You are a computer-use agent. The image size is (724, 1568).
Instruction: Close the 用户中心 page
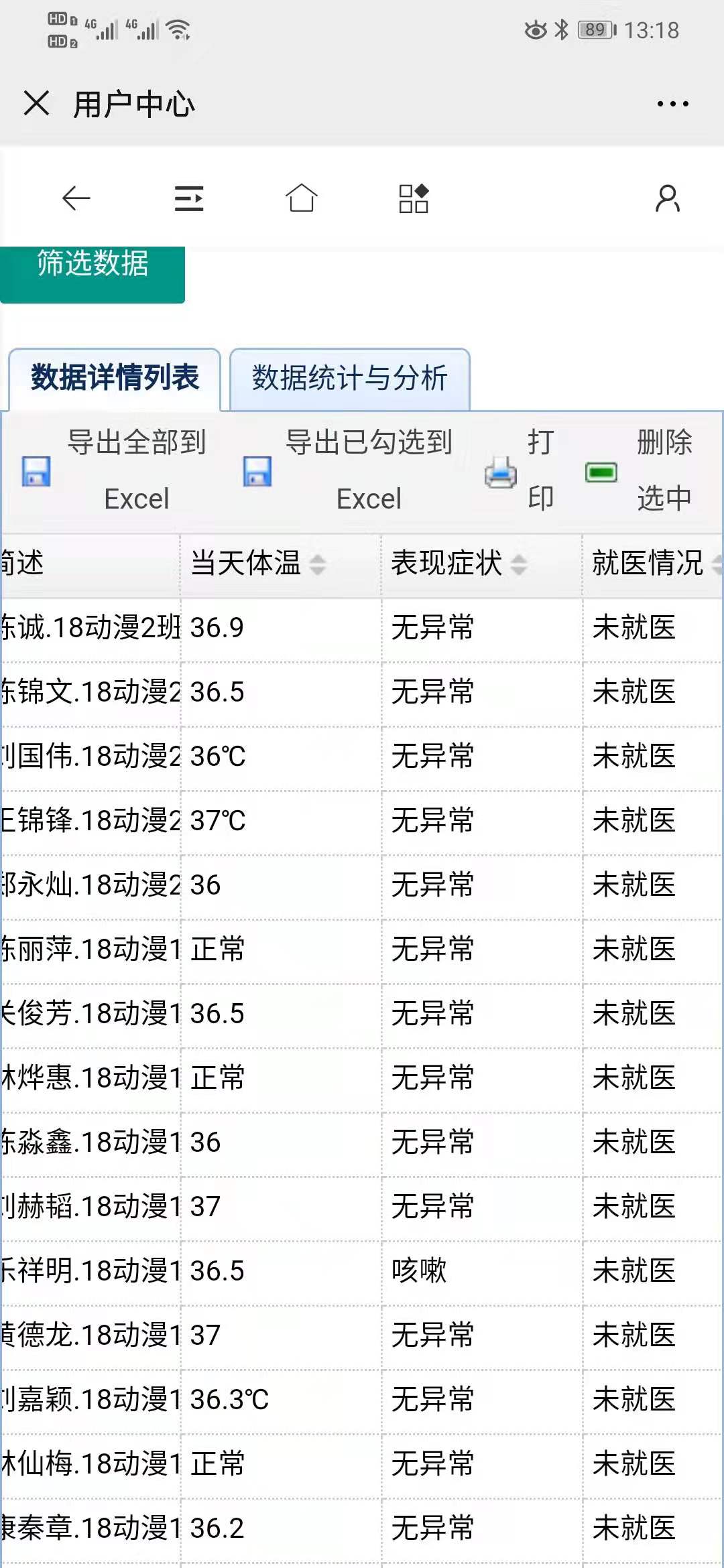pos(36,103)
